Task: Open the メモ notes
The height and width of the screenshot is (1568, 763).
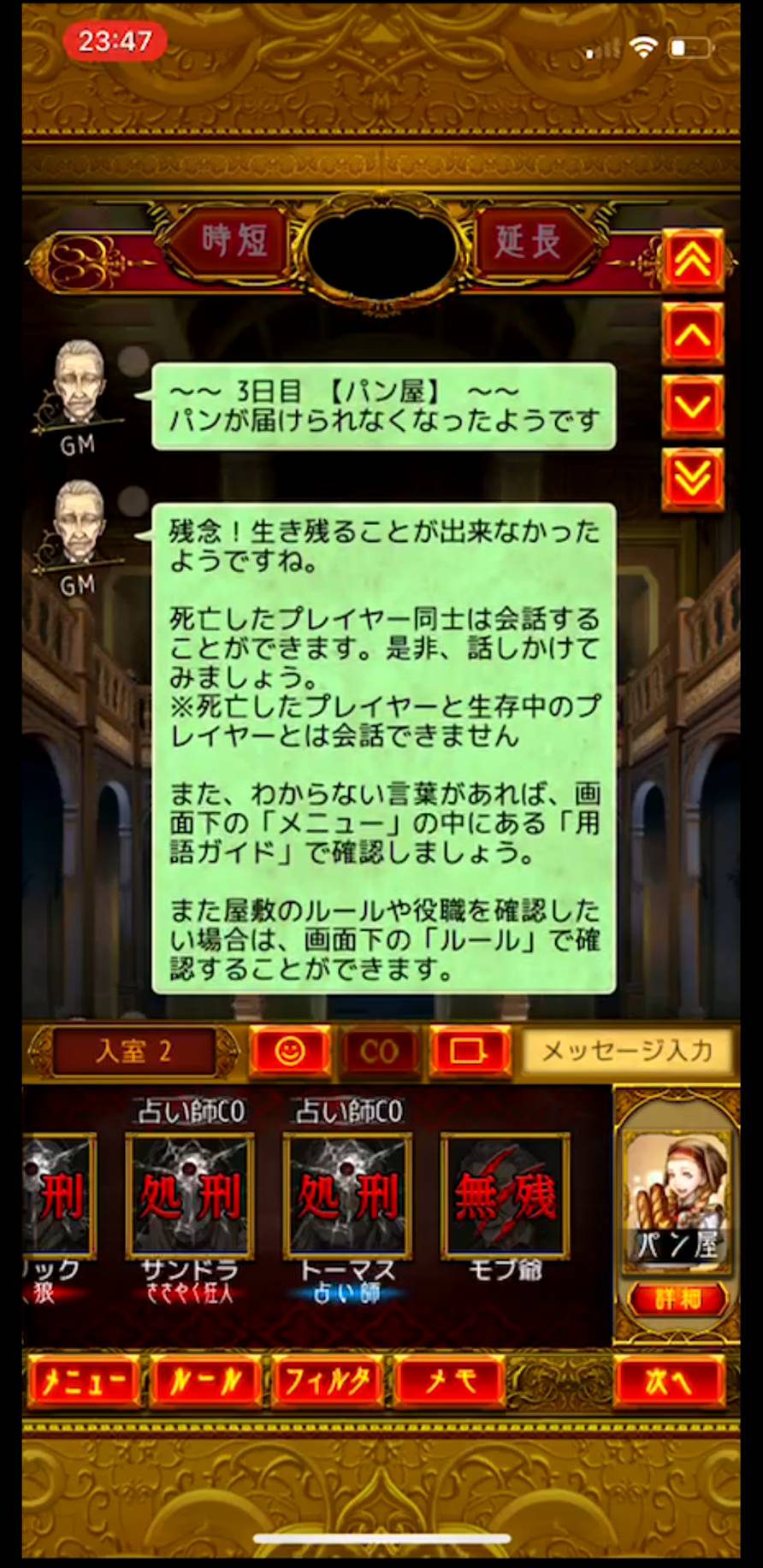Action: pos(448,1380)
